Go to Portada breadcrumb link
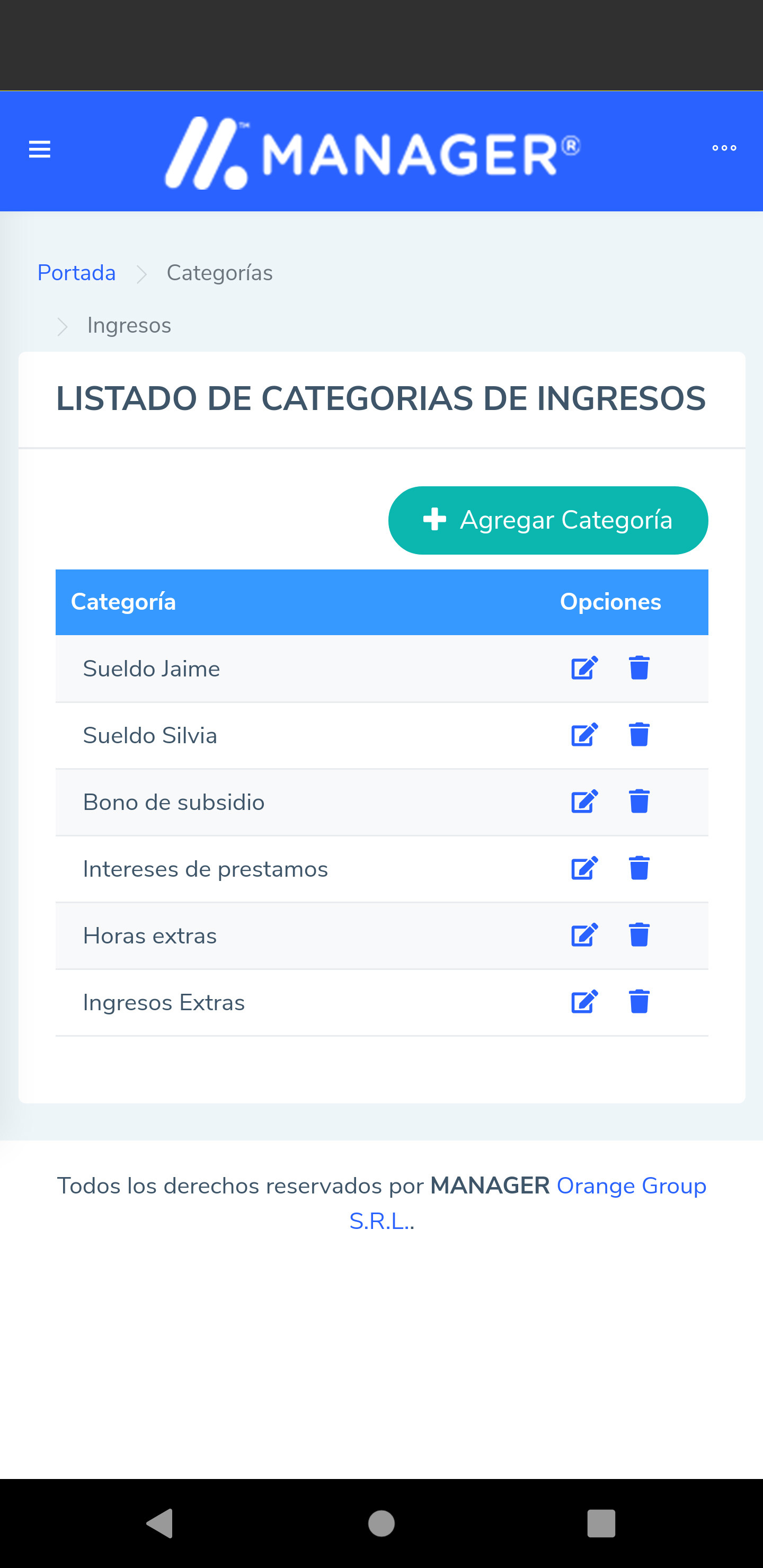763x1568 pixels. [77, 273]
